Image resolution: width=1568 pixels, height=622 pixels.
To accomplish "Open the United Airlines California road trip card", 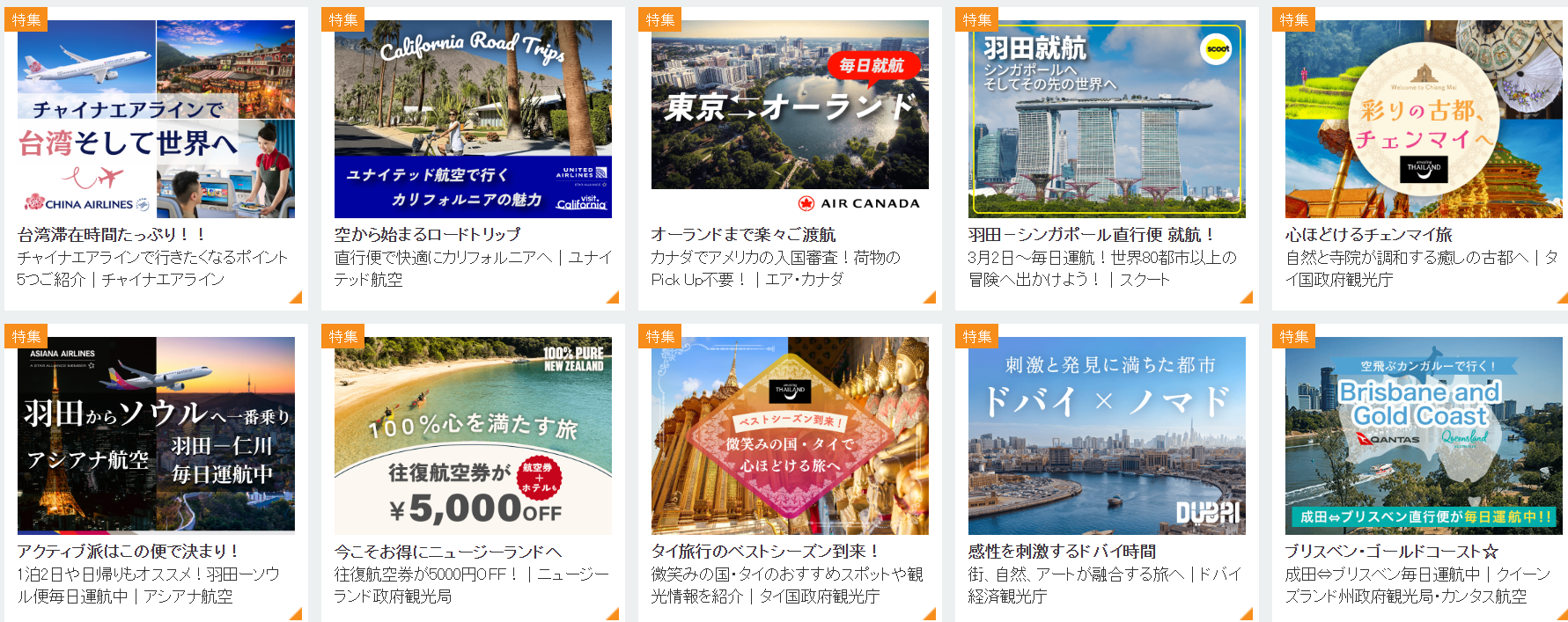I will 473,120.
